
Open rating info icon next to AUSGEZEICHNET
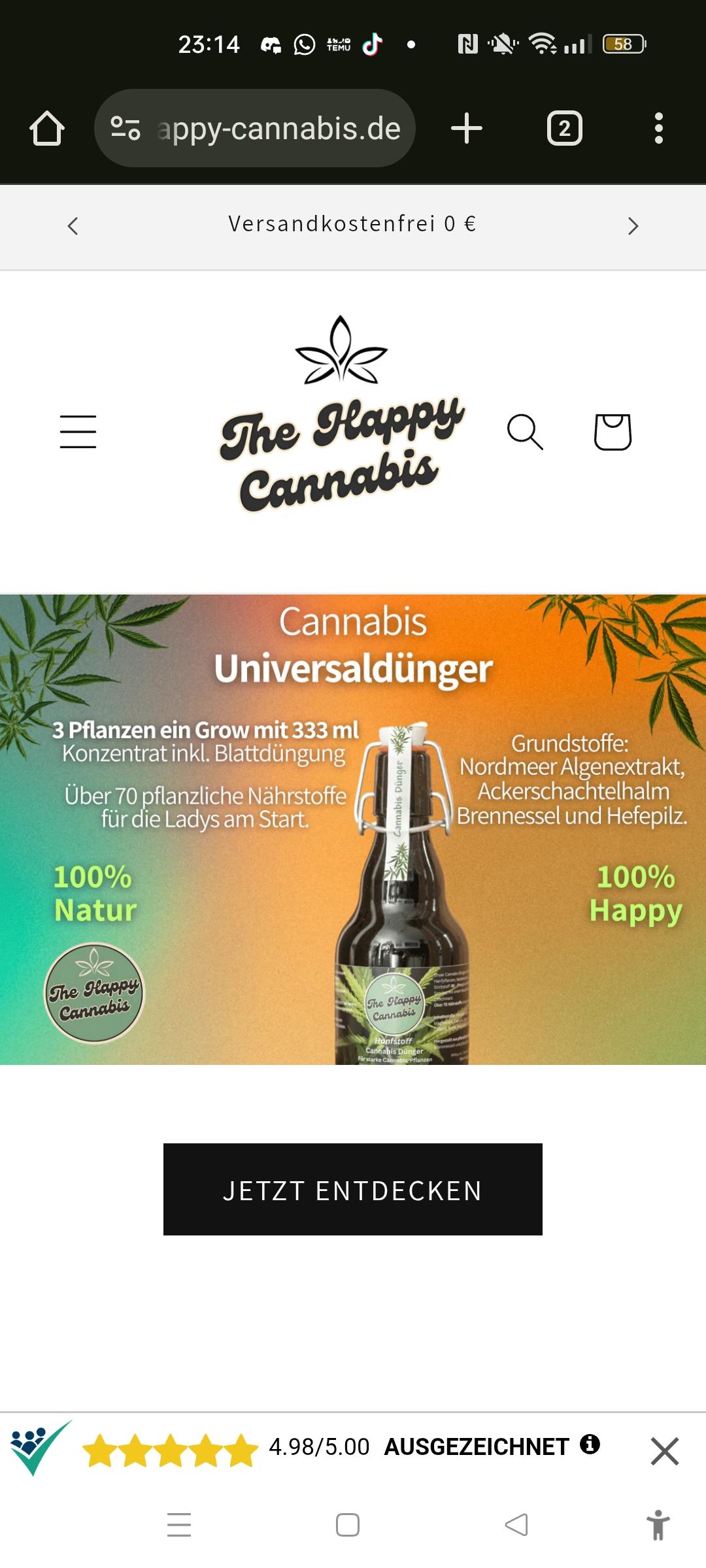tap(590, 1444)
